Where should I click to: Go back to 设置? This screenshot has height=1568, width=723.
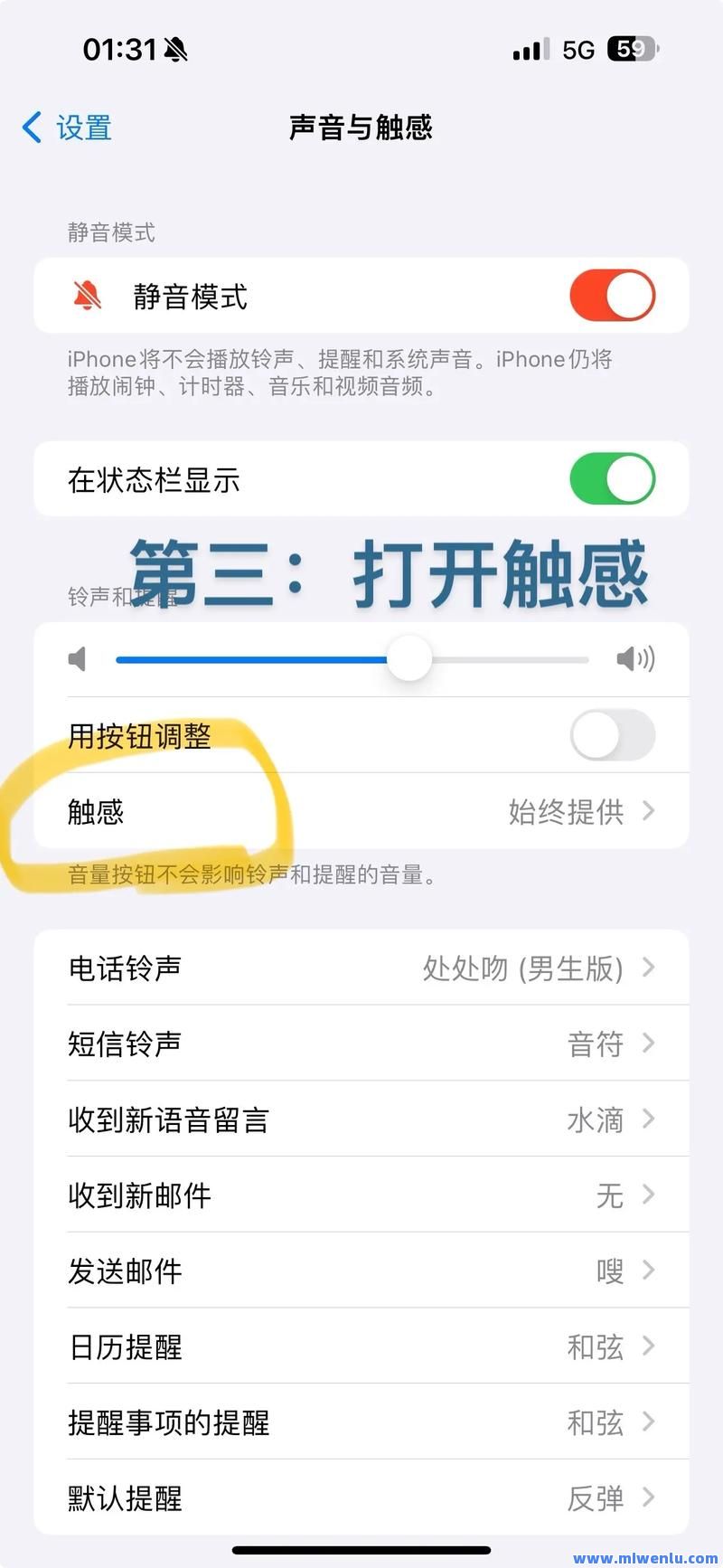(x=68, y=128)
